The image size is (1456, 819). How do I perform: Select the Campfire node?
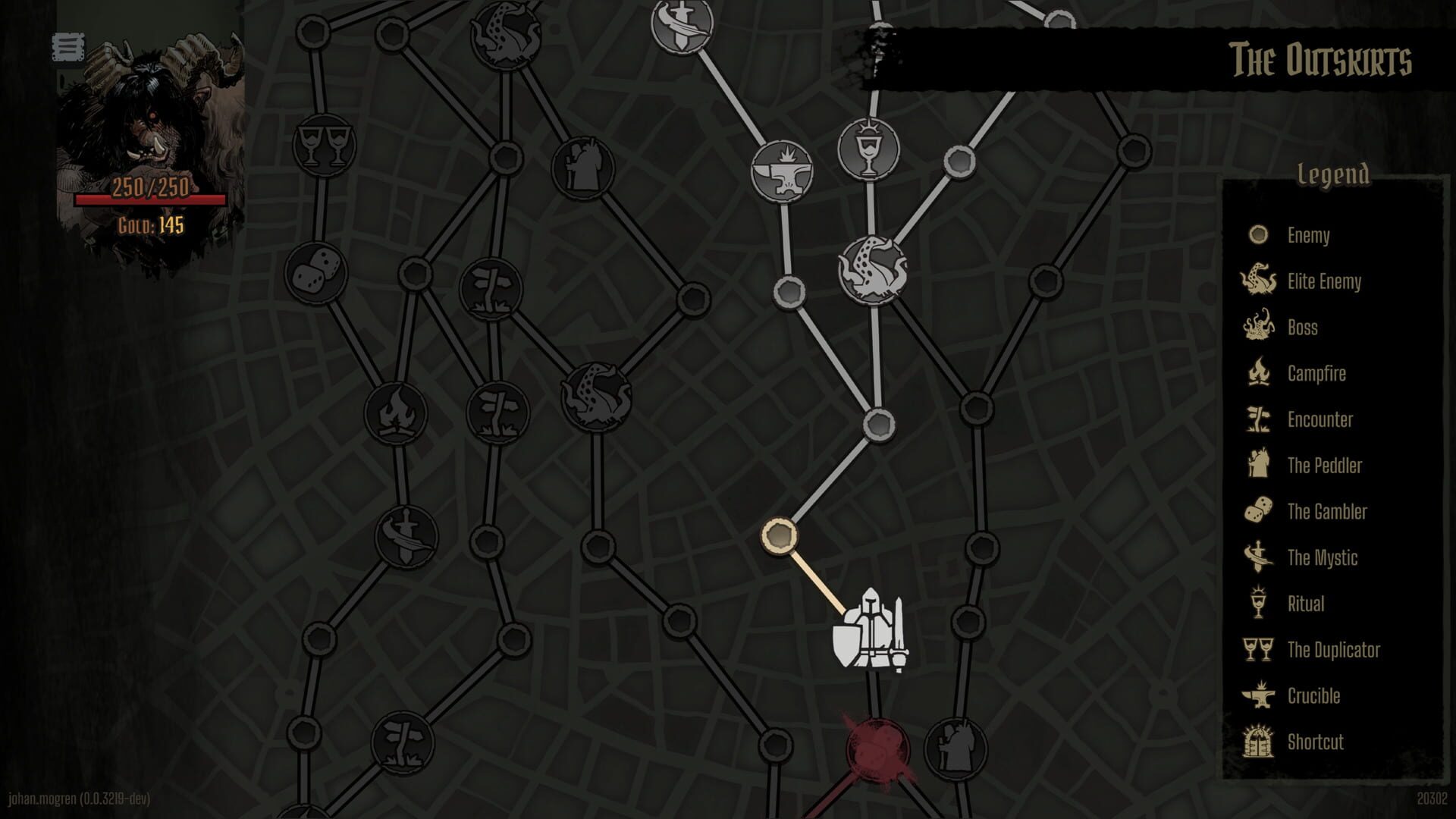point(395,414)
